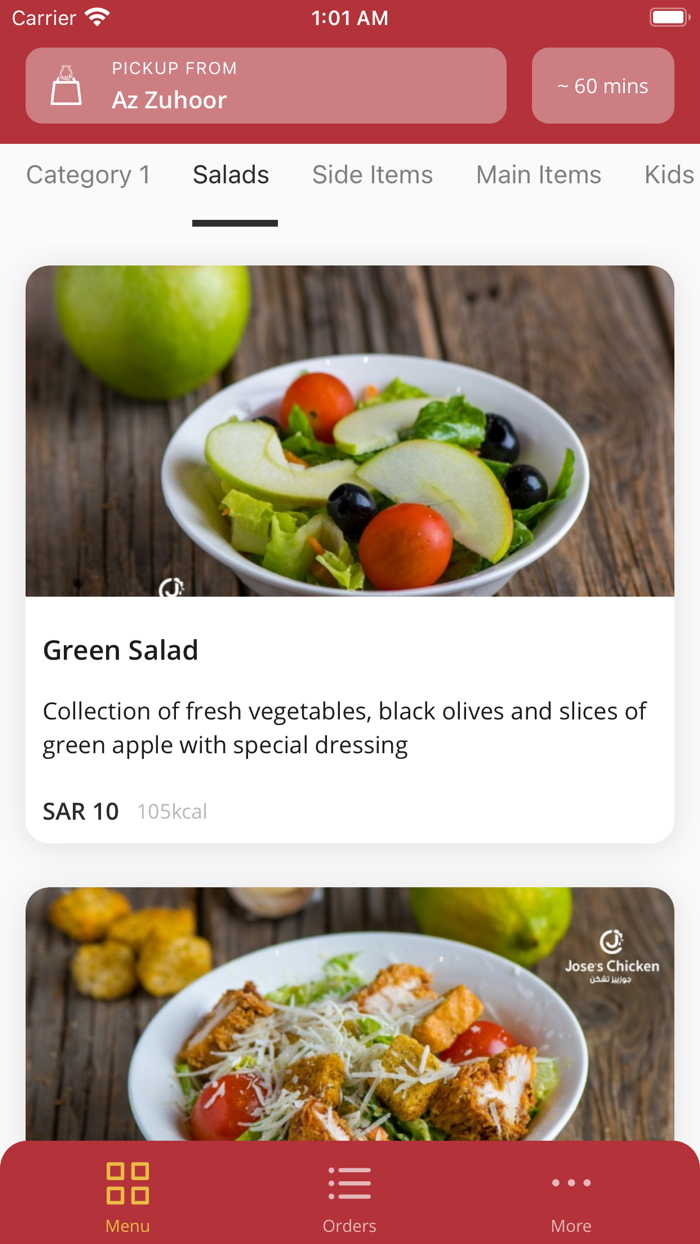700x1244 pixels.
Task: Open the chicken salad card below Green Salad
Action: click(x=349, y=1015)
